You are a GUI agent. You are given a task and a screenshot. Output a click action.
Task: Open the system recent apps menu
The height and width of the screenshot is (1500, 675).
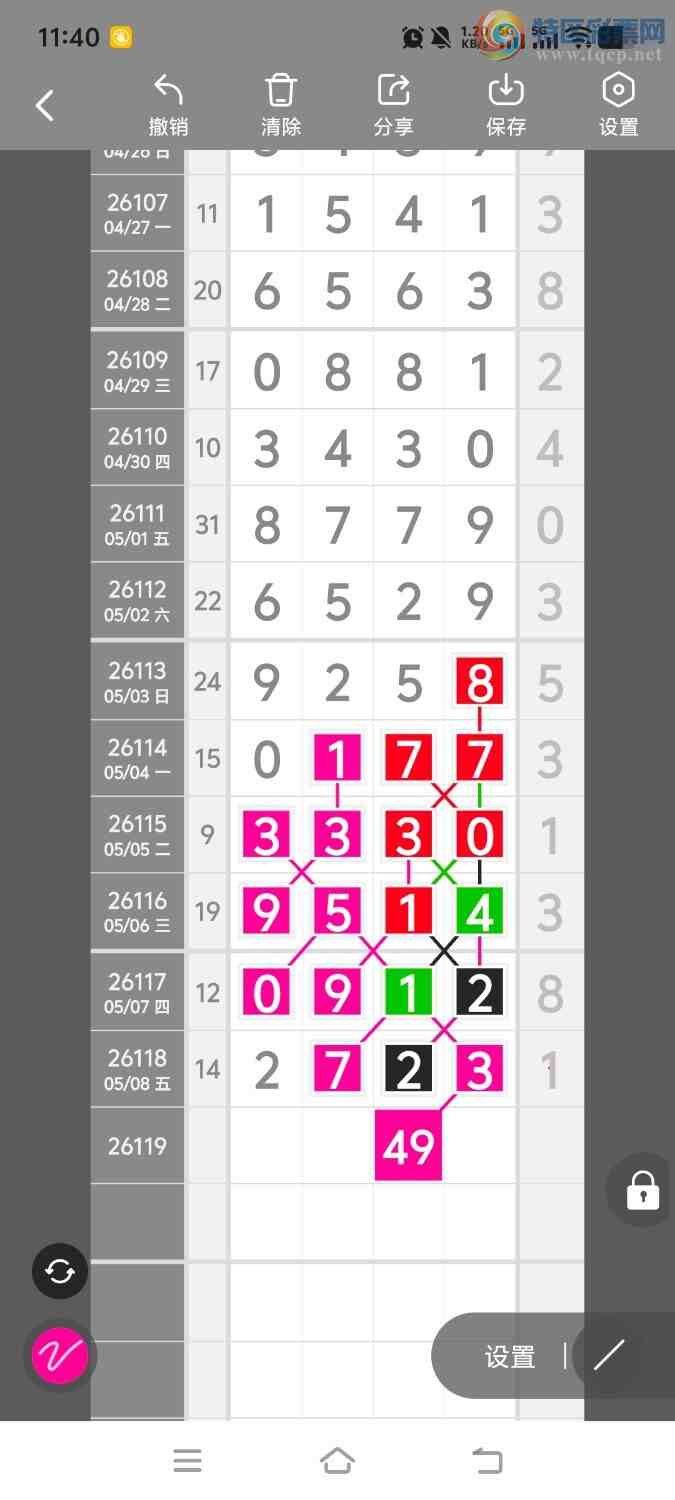pyautogui.click(x=187, y=1461)
